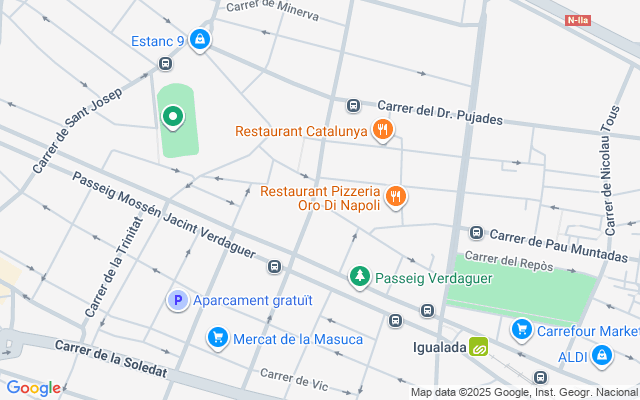This screenshot has width=640, height=400.
Task: Select the Igualada train station marker
Action: coord(479,348)
